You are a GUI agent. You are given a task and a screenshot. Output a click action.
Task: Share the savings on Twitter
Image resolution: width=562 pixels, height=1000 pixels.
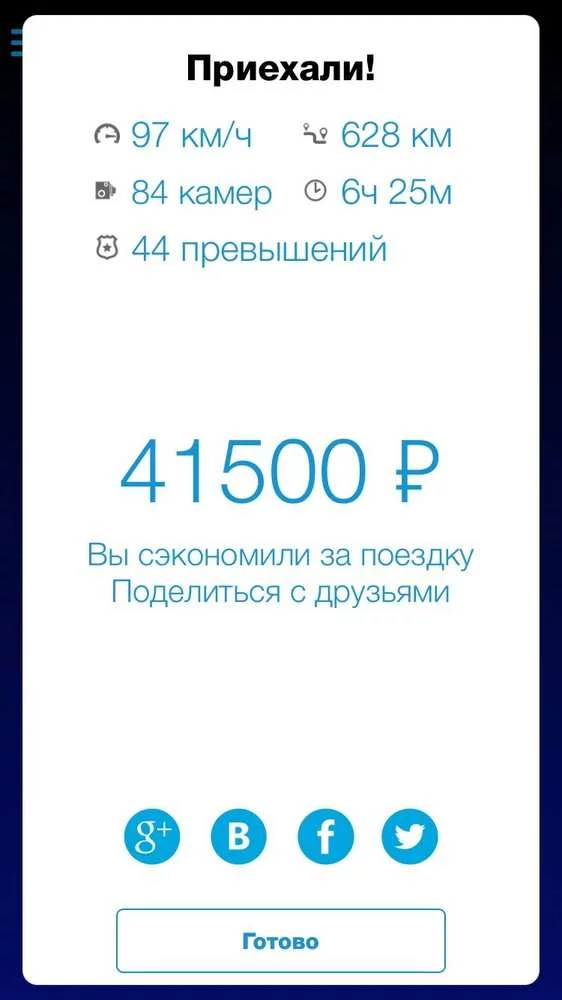[x=410, y=836]
